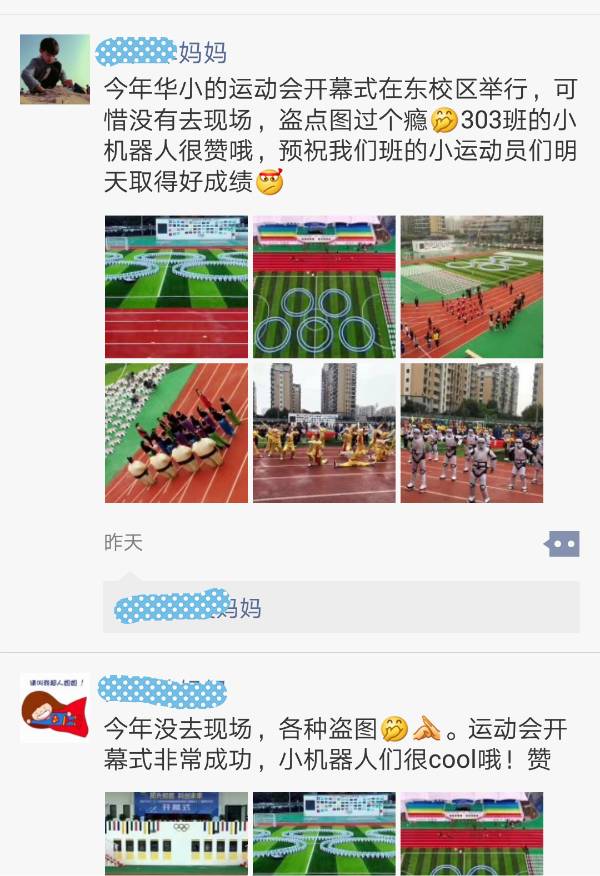Open first photo of white ring formation

(x=176, y=286)
